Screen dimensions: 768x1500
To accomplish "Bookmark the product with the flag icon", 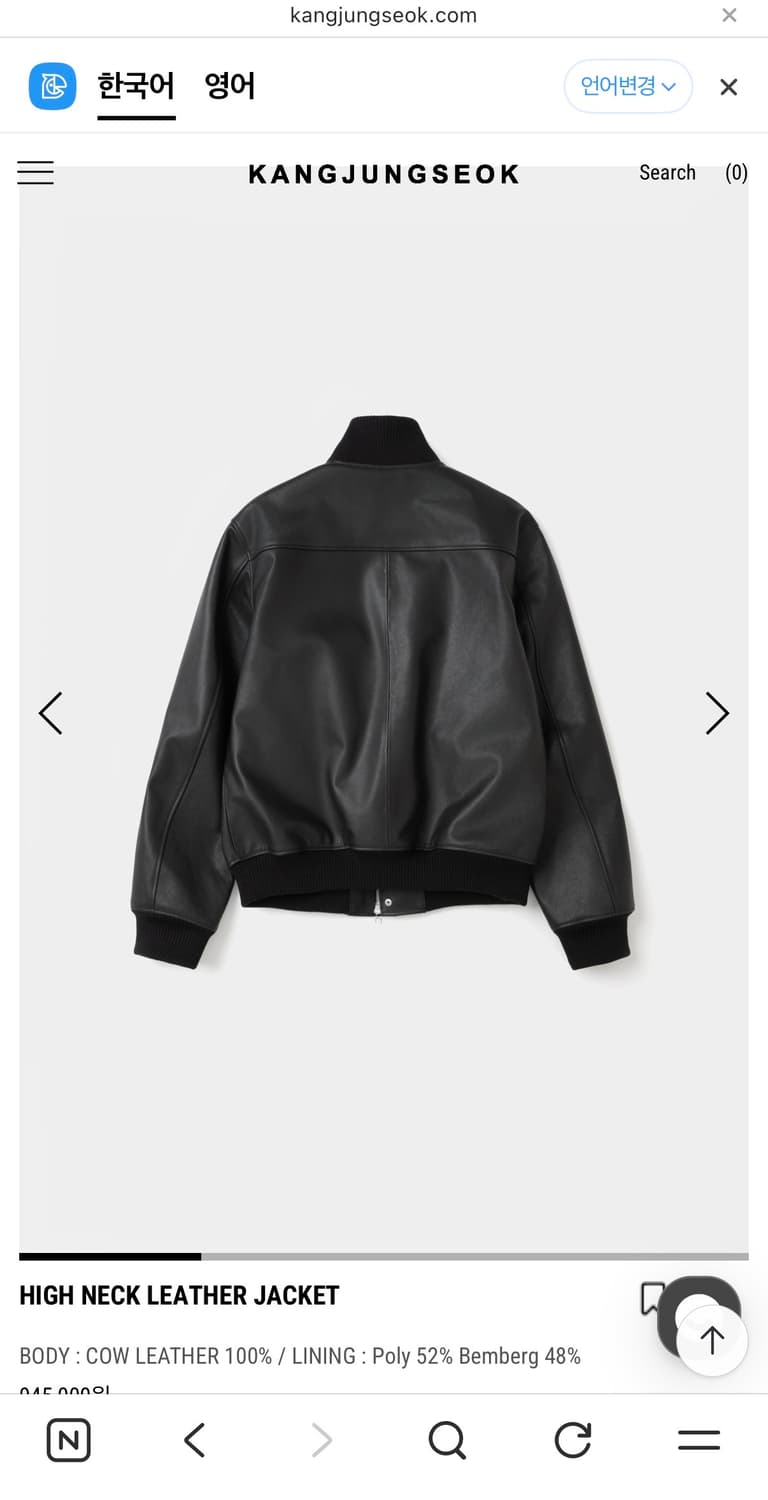I will point(652,1296).
